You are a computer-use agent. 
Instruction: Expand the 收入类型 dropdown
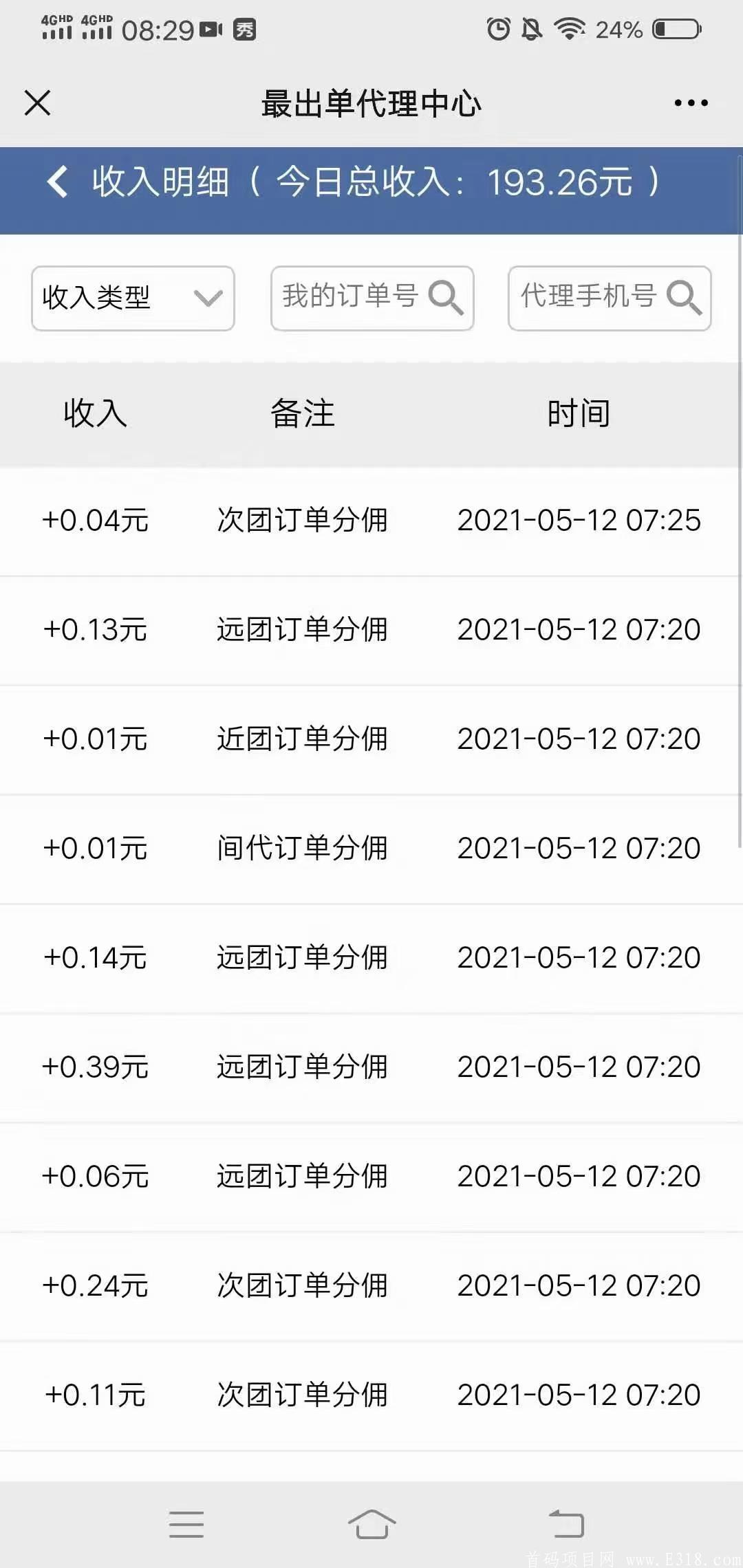133,298
